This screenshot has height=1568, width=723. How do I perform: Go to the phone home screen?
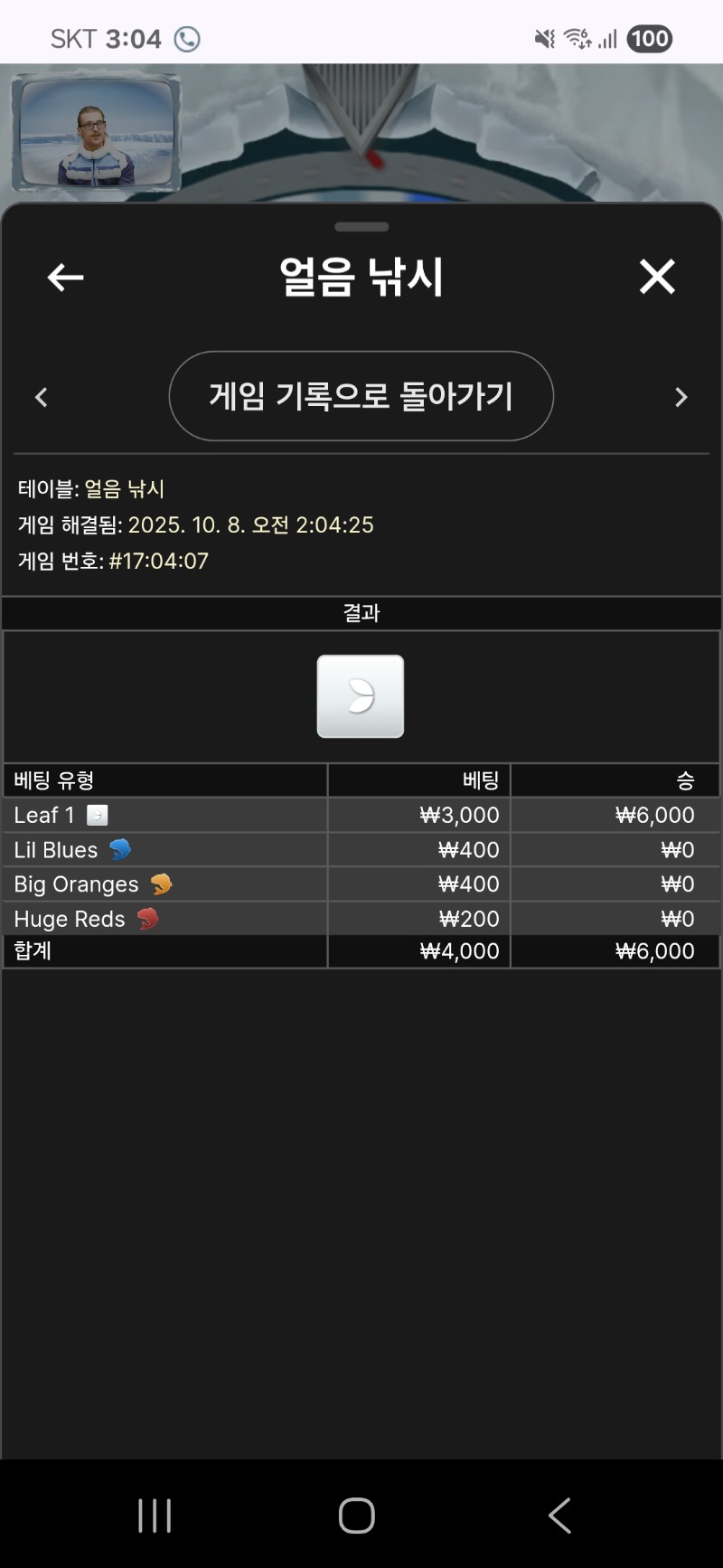pos(357,1515)
